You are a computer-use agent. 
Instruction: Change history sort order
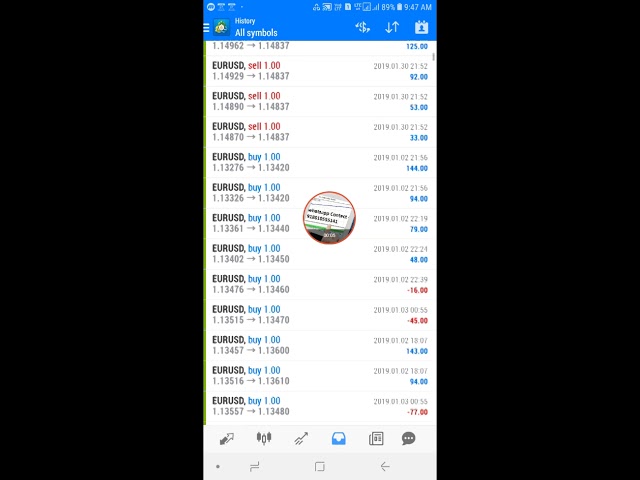click(392, 28)
